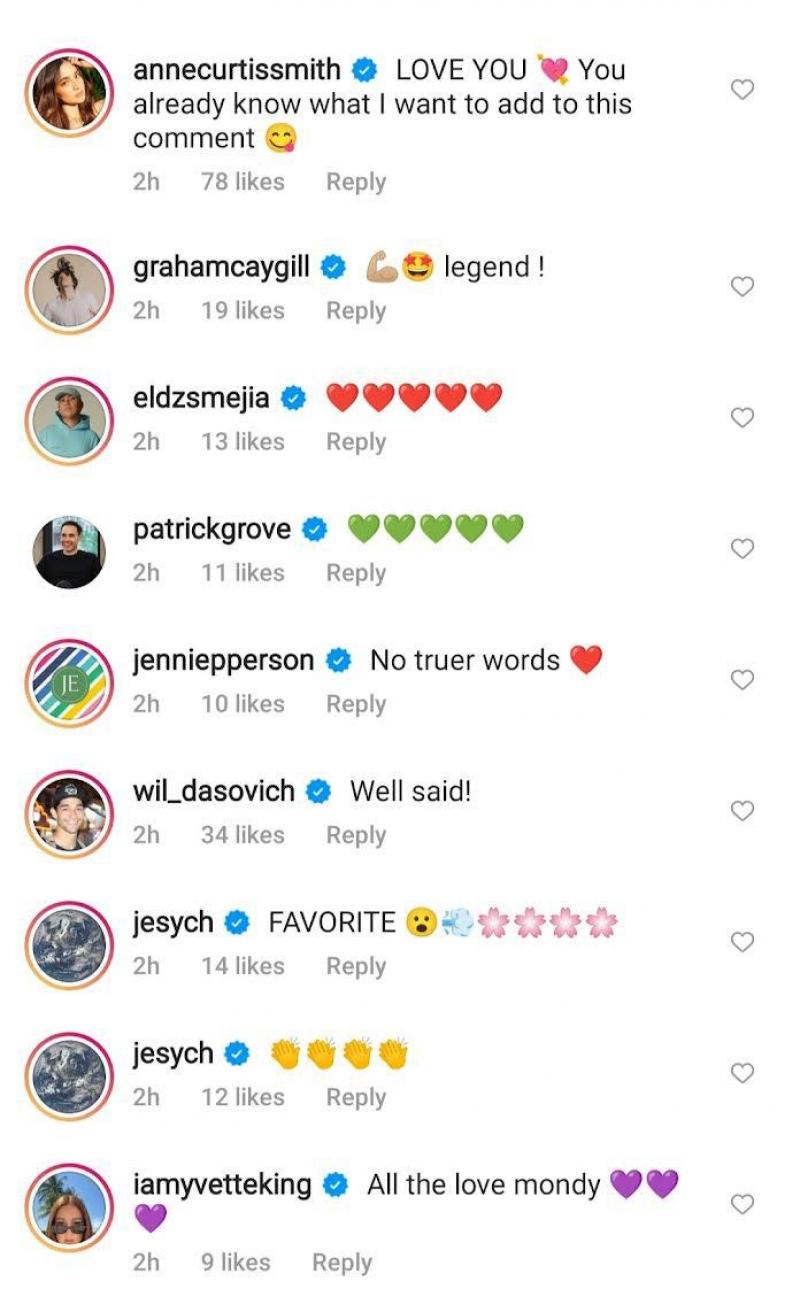Open patrickgrove's username link
This screenshot has width=800, height=1297.
click(x=212, y=528)
